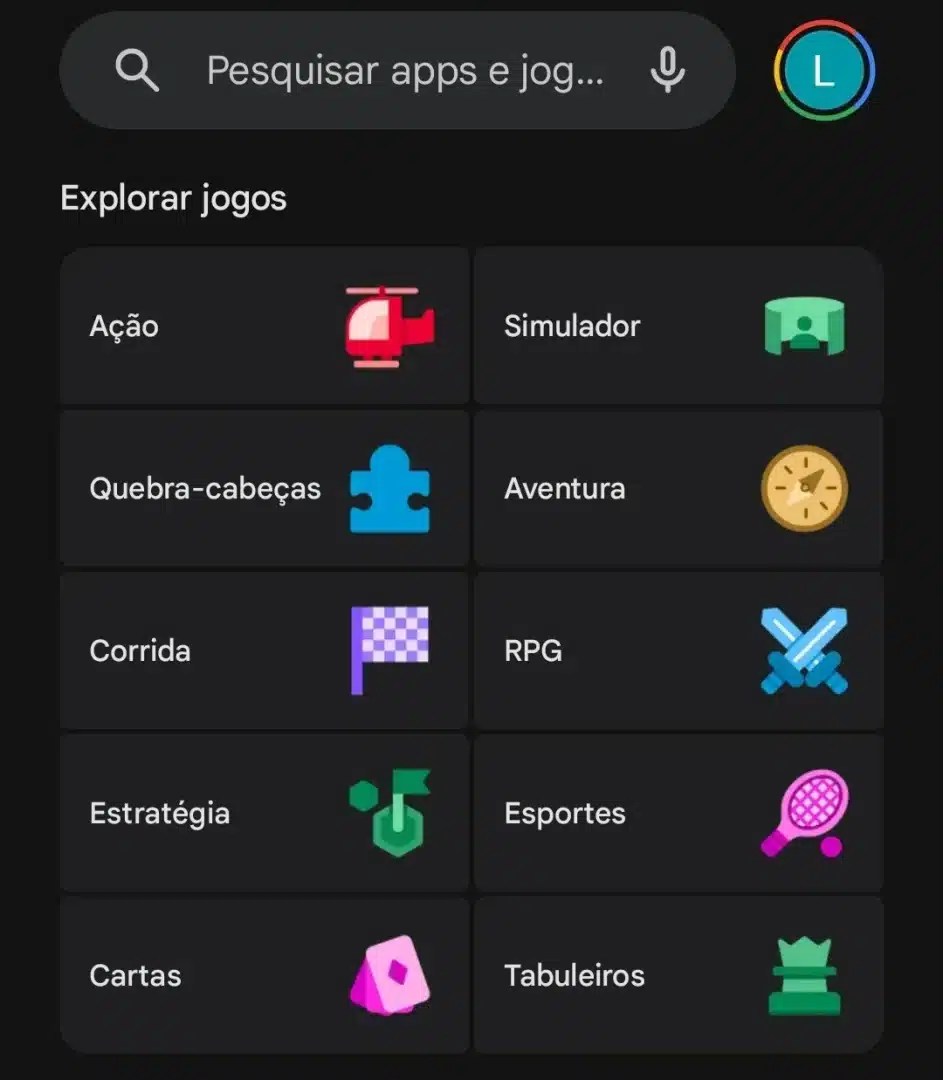Open the search magnifier icon
The width and height of the screenshot is (943, 1080).
click(138, 70)
